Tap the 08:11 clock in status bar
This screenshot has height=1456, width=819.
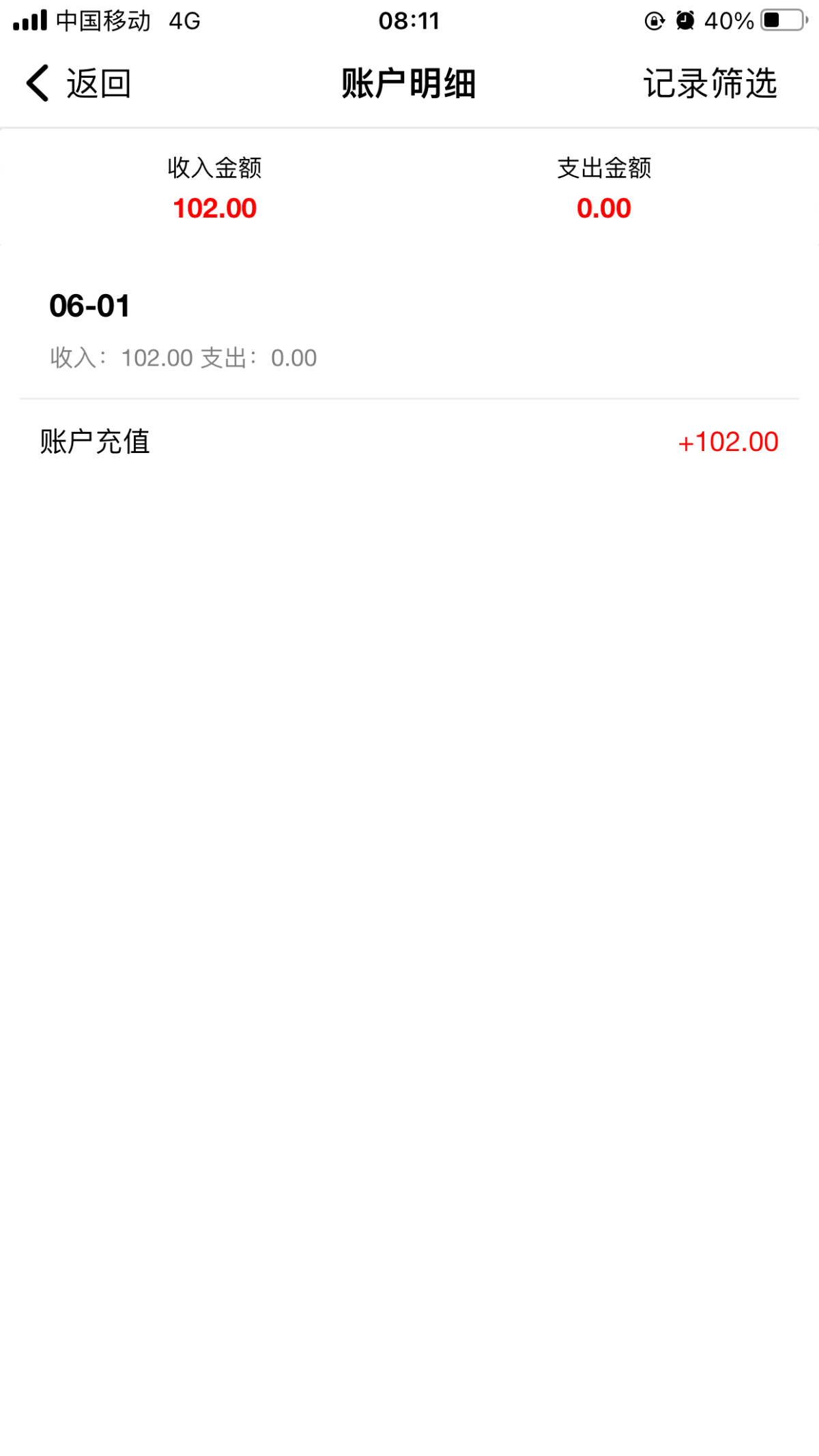[x=409, y=20]
